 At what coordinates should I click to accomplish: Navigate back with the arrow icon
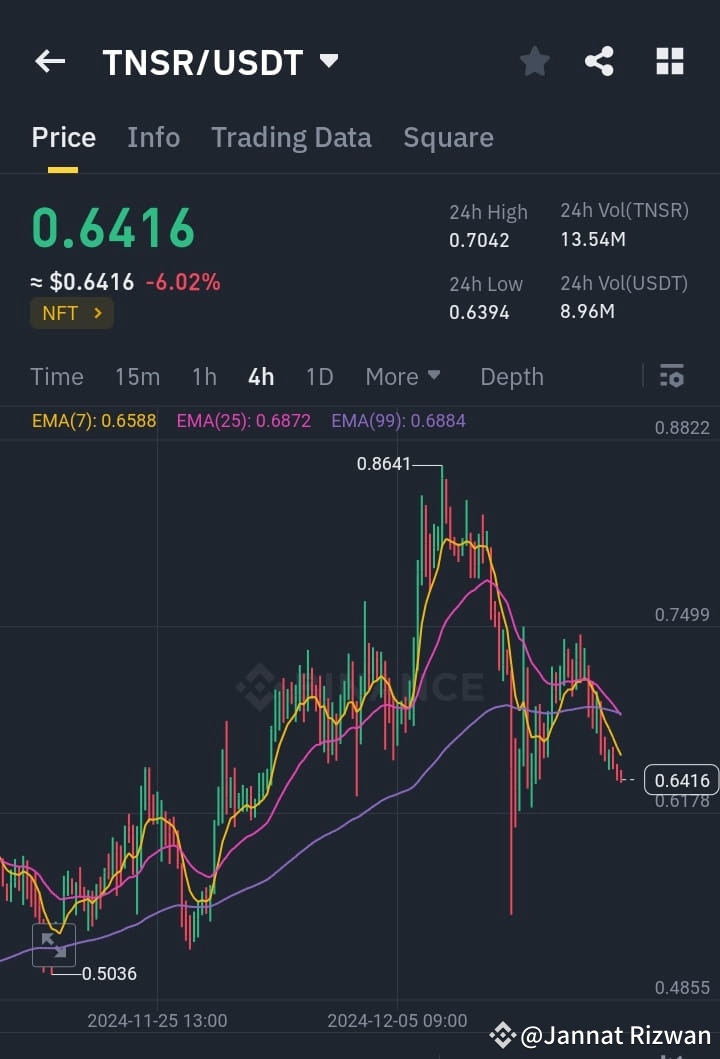click(x=49, y=61)
